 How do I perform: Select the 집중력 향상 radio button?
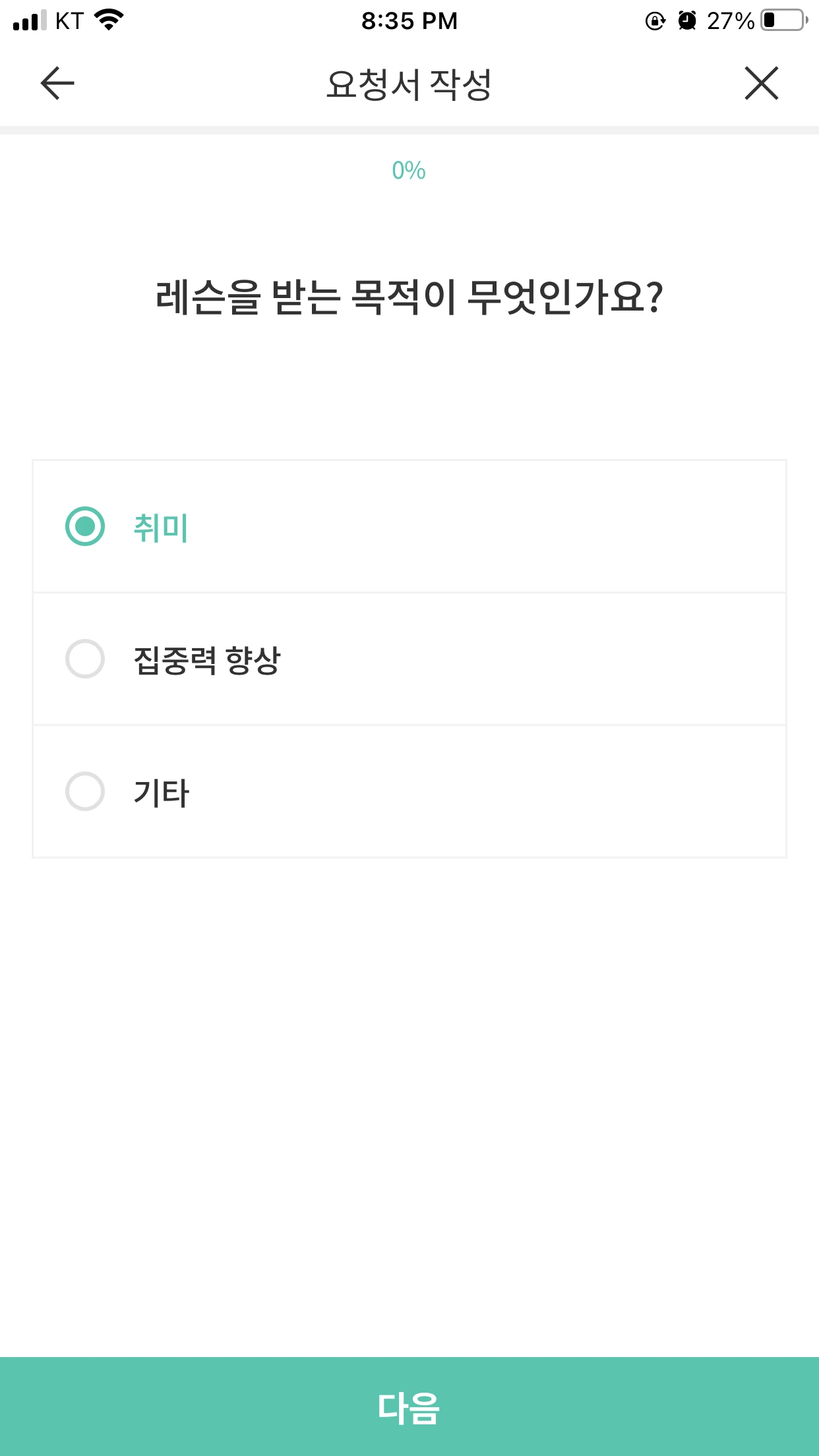pyautogui.click(x=86, y=659)
